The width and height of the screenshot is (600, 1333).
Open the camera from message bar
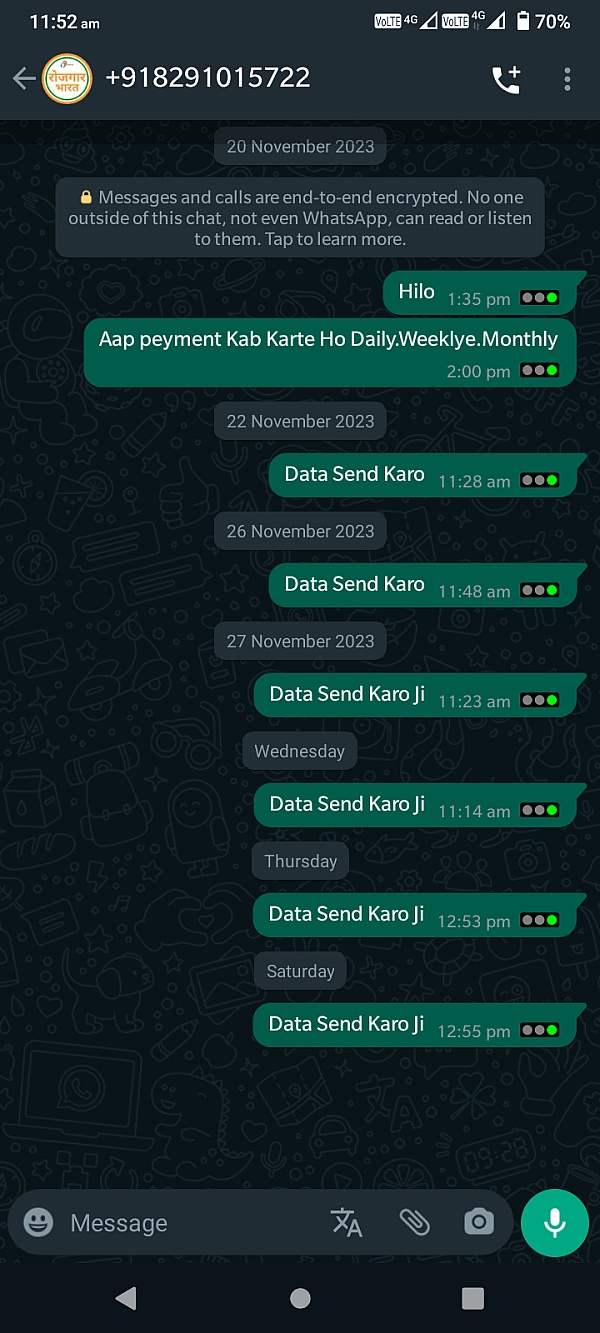pos(479,1222)
